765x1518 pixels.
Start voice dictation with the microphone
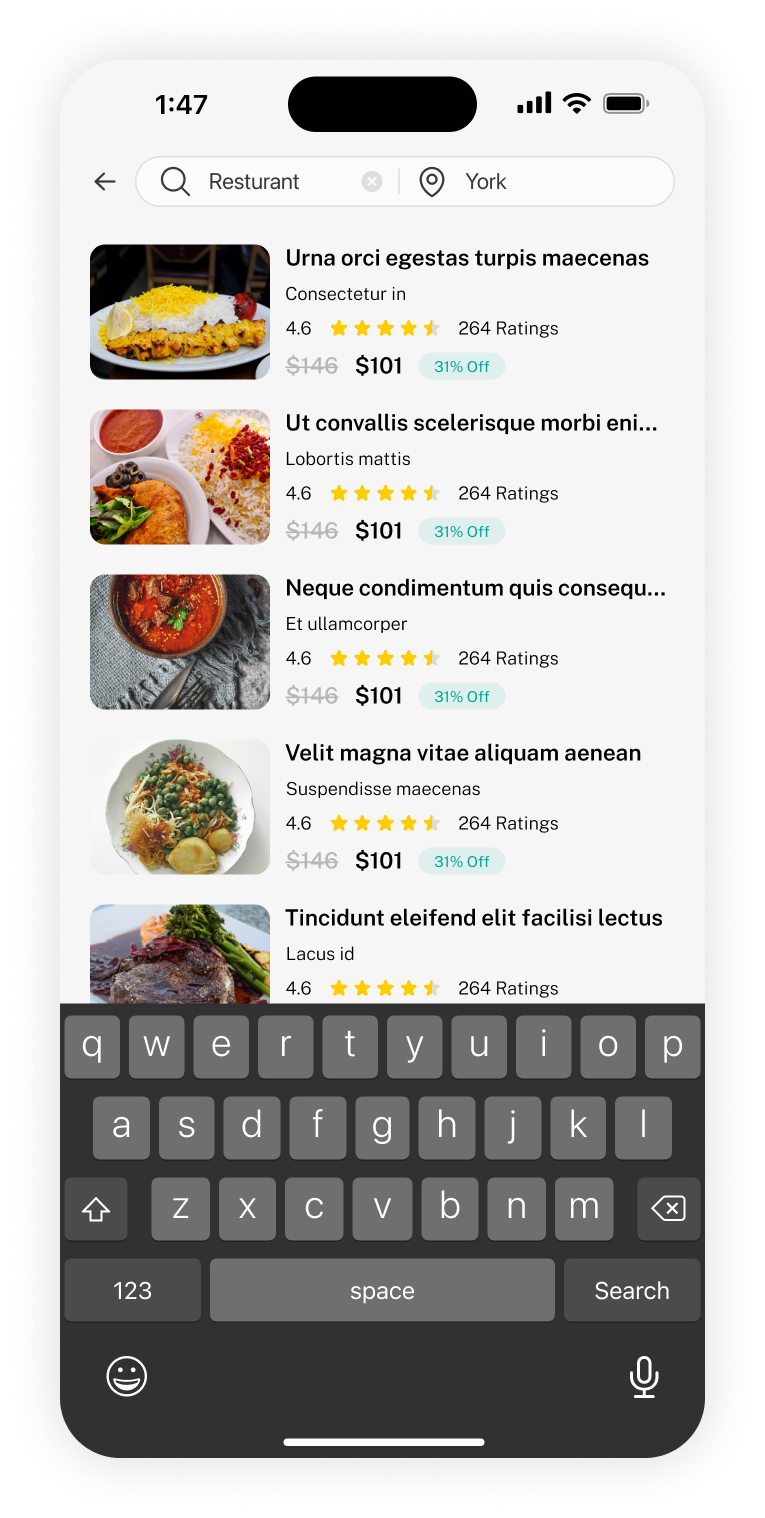pos(644,1377)
